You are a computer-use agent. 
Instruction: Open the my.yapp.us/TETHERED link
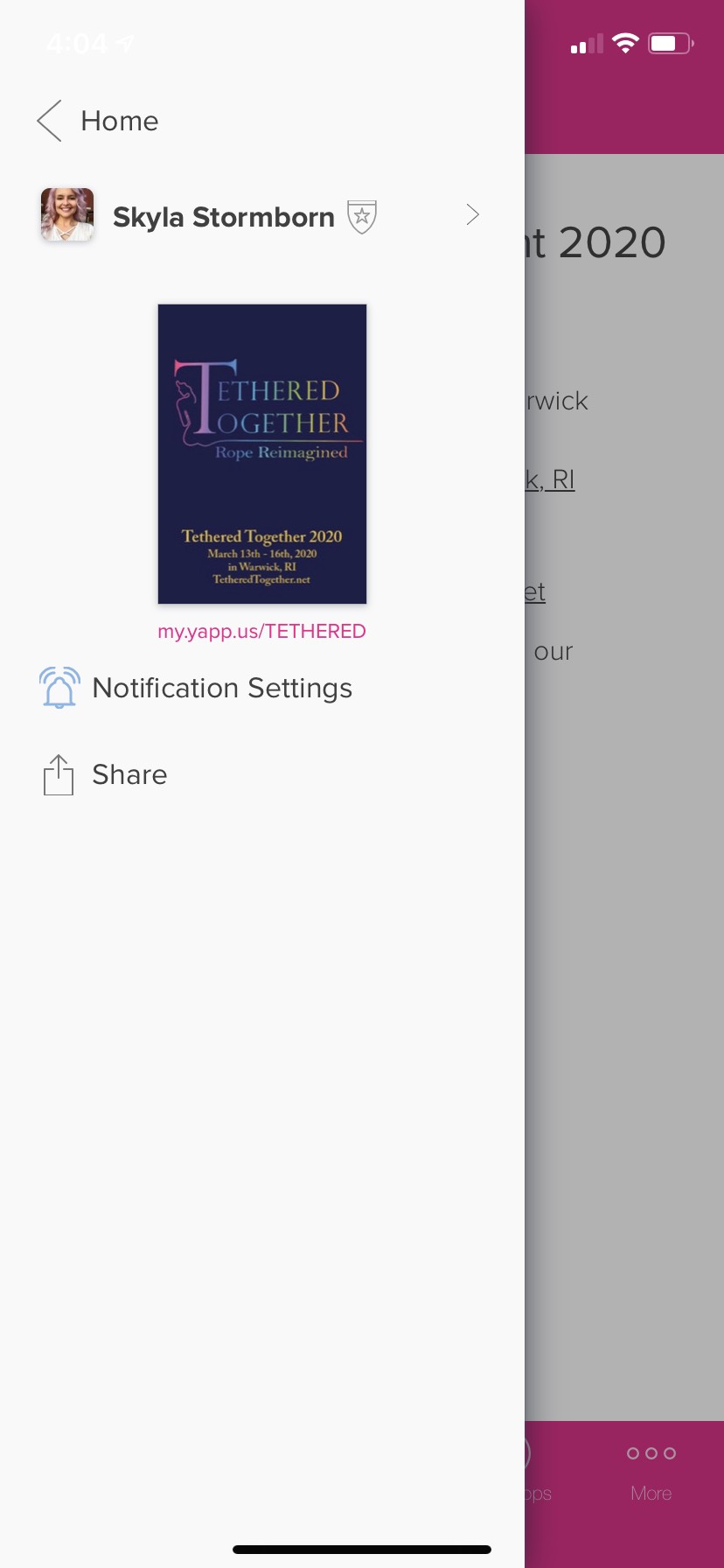261,631
